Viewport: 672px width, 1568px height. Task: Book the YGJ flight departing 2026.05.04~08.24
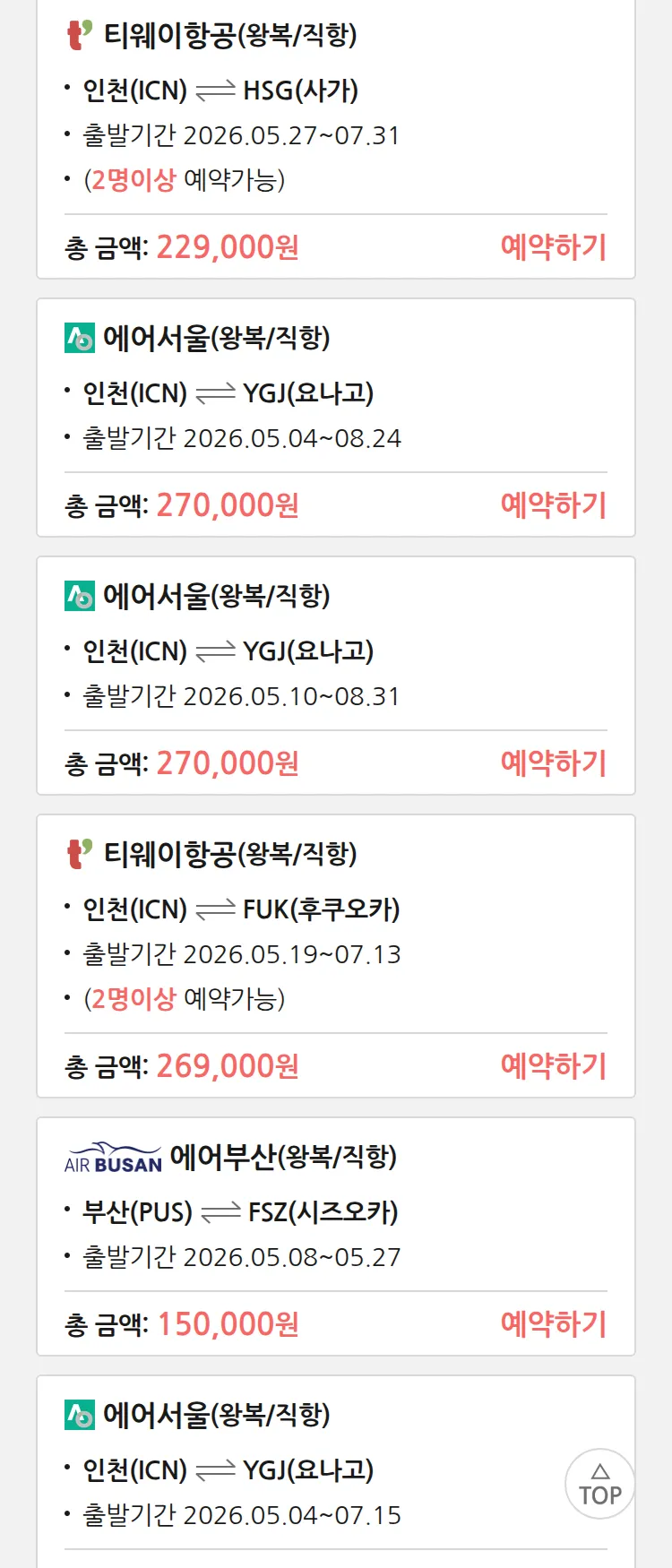tap(553, 505)
